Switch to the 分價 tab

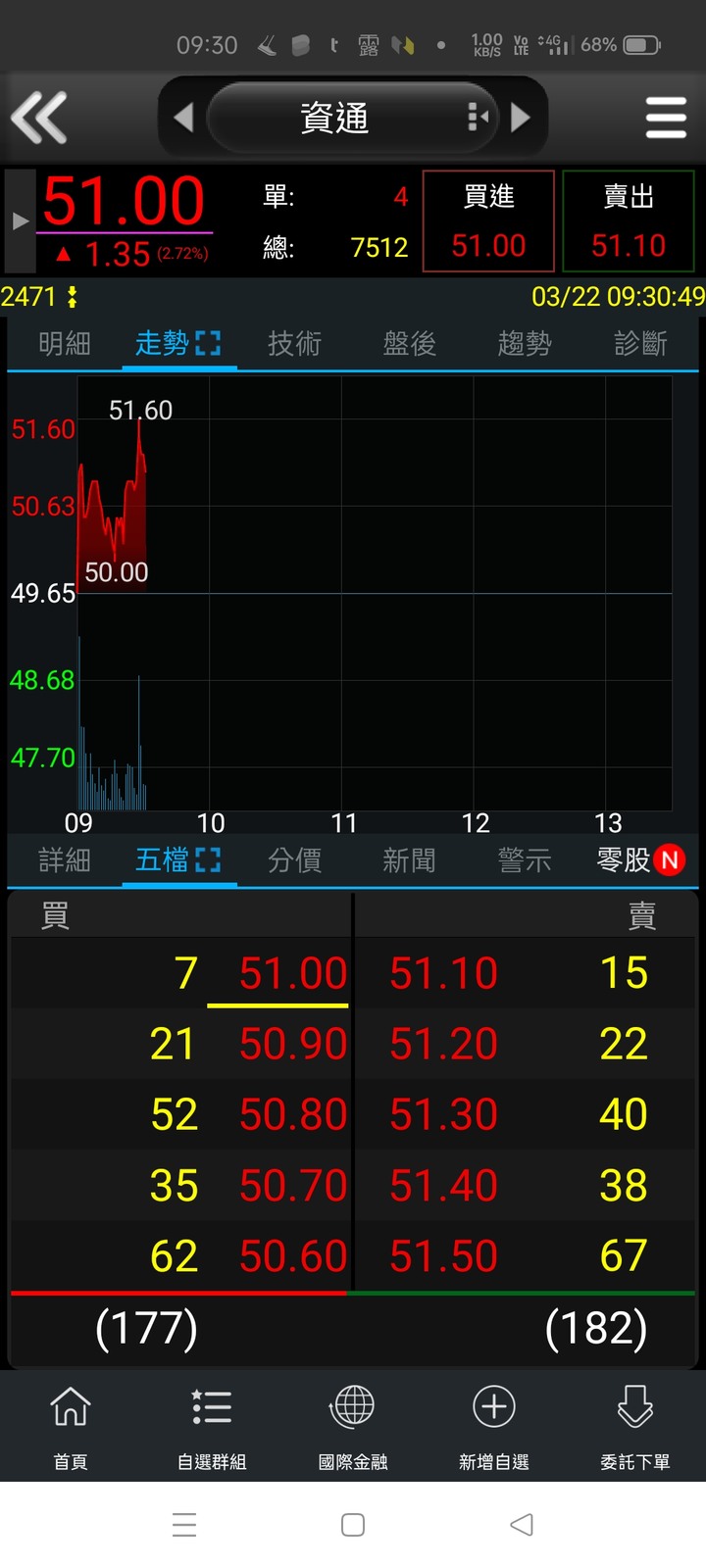tap(294, 860)
